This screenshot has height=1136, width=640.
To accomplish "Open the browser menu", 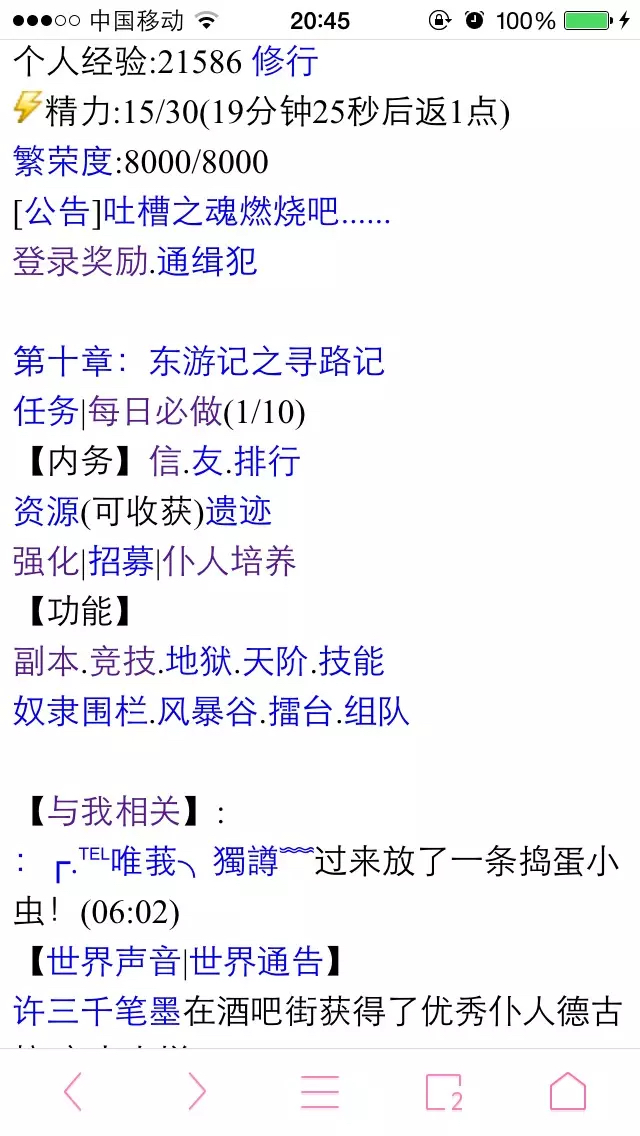I will [x=320, y=1092].
